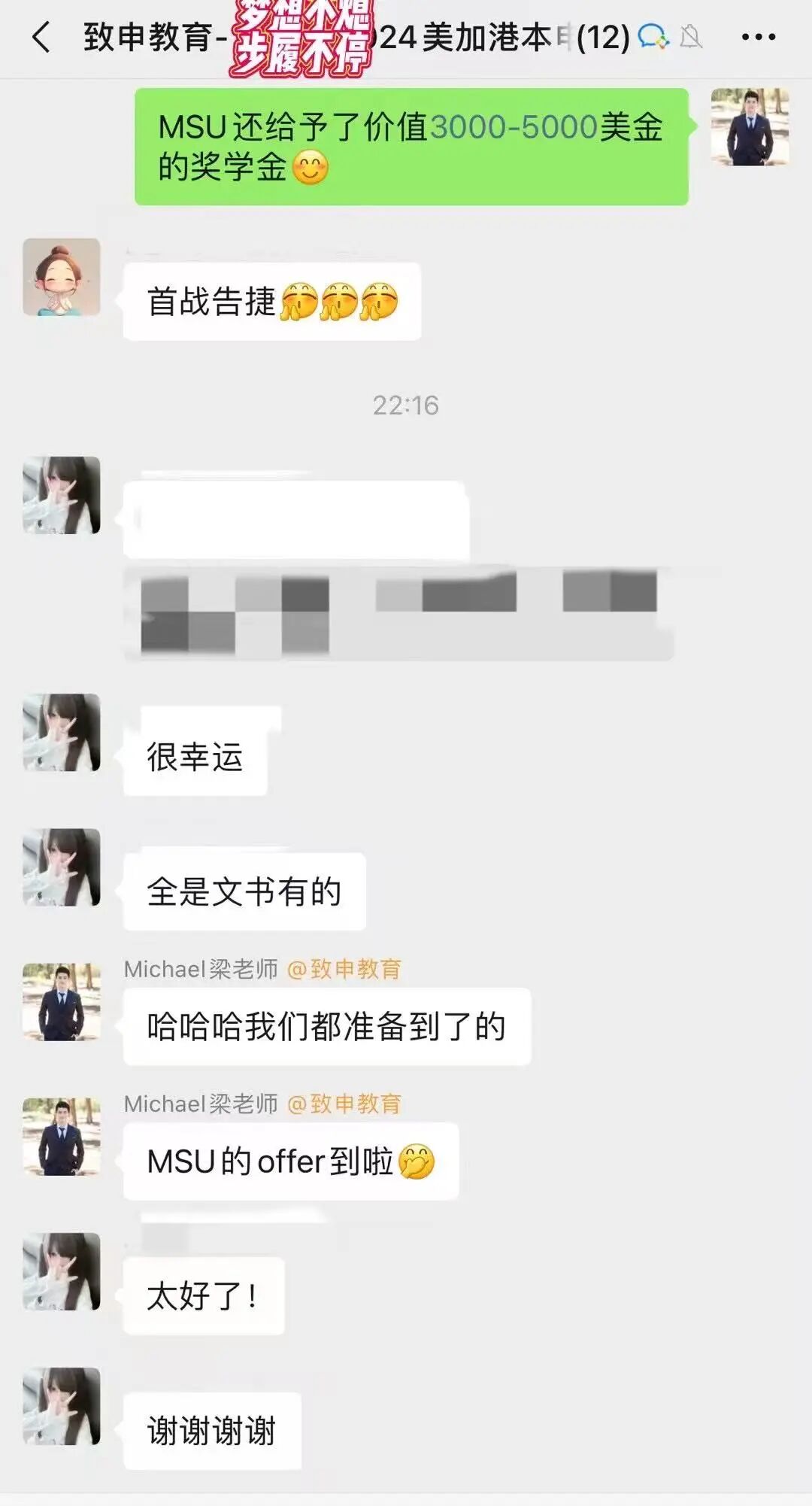Screen dimensions: 812x1506
Task: Open avatar next to 全是文书有的 message
Action: (62, 867)
